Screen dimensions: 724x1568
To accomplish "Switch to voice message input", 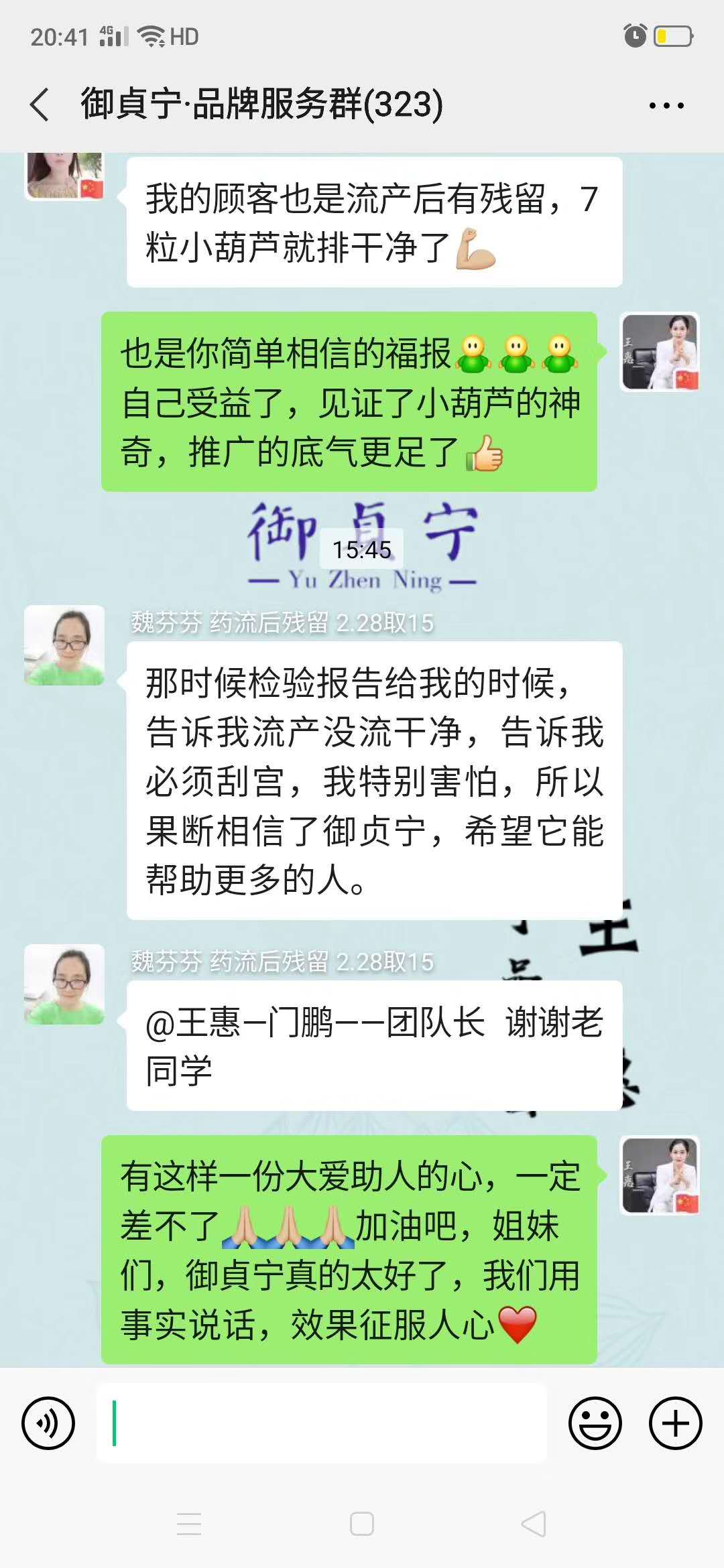I will [48, 1423].
